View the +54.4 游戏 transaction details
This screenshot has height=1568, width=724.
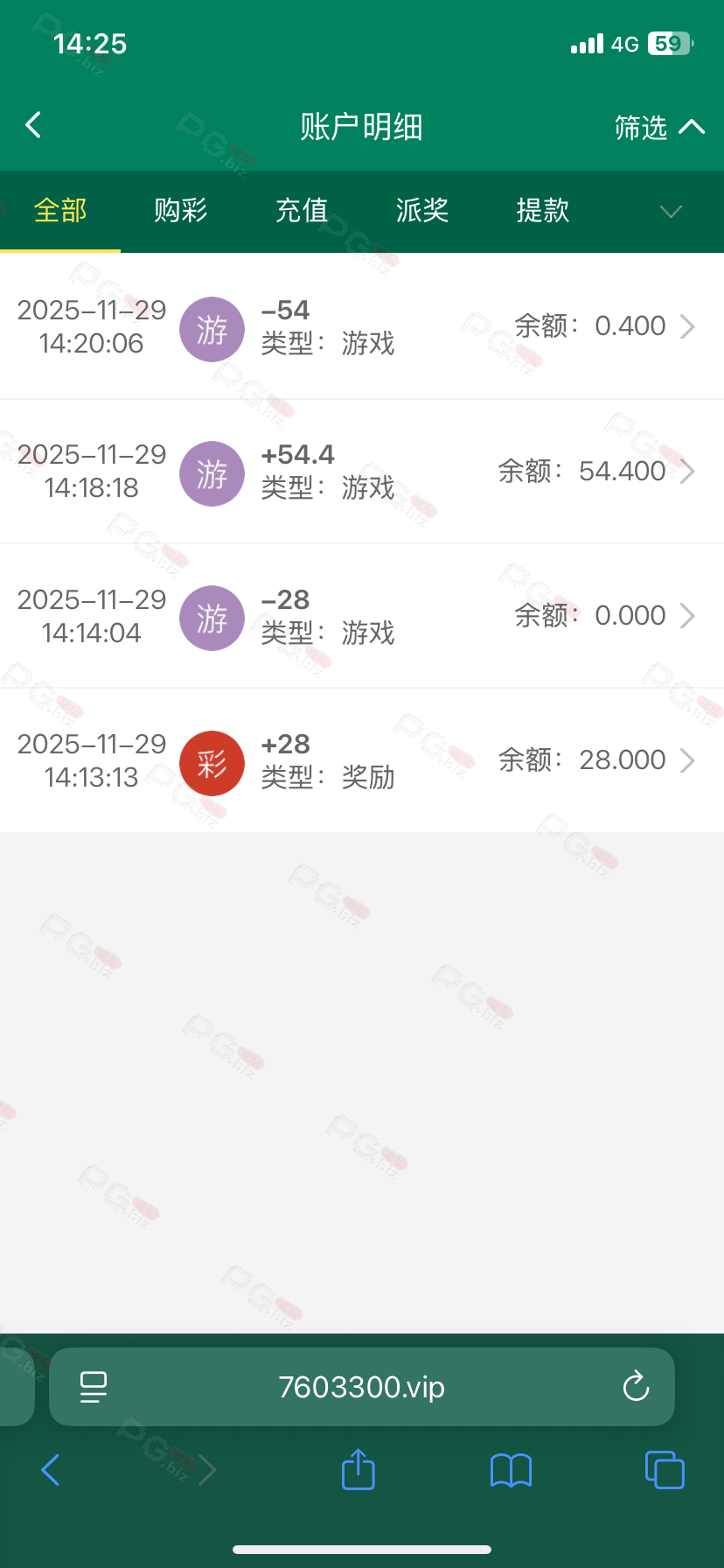[x=362, y=472]
